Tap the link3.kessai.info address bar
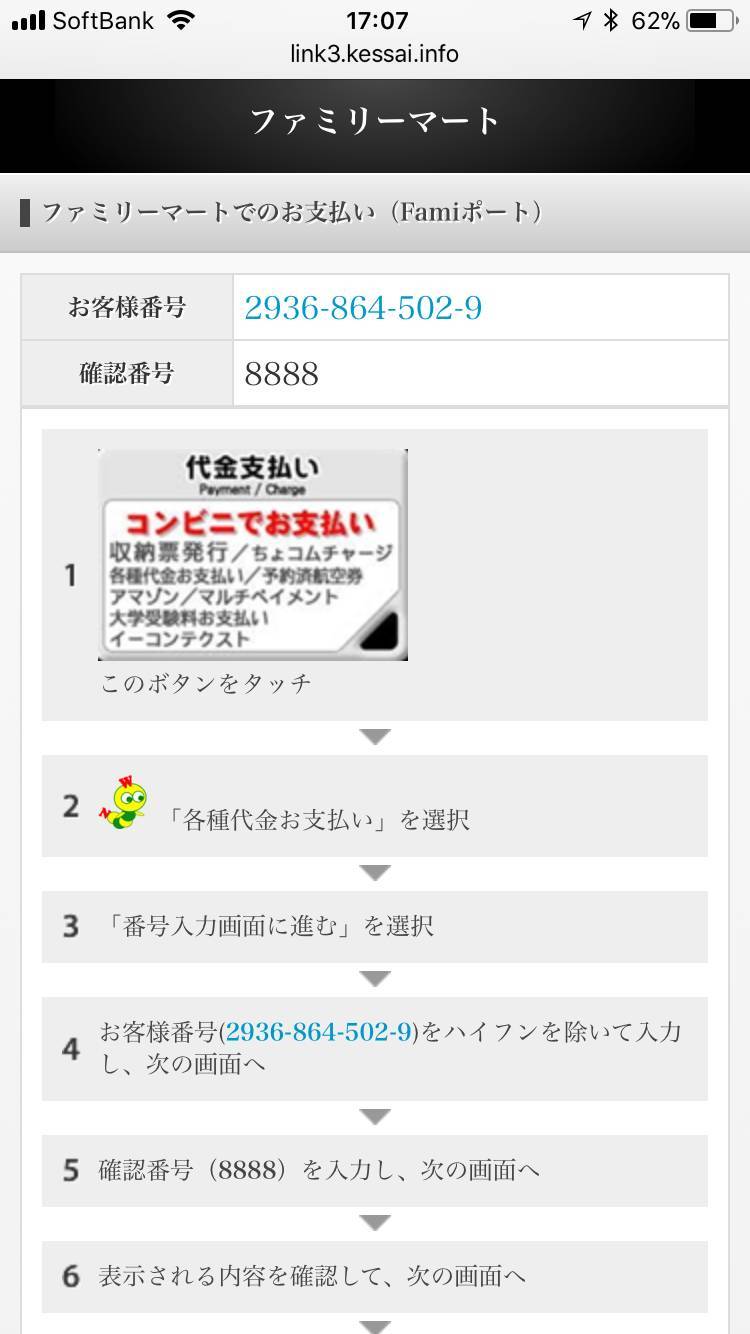 (x=374, y=54)
